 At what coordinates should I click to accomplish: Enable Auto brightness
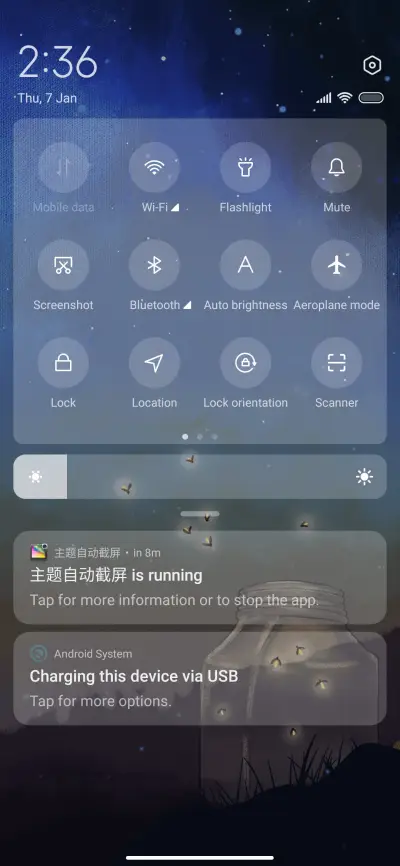[245, 265]
